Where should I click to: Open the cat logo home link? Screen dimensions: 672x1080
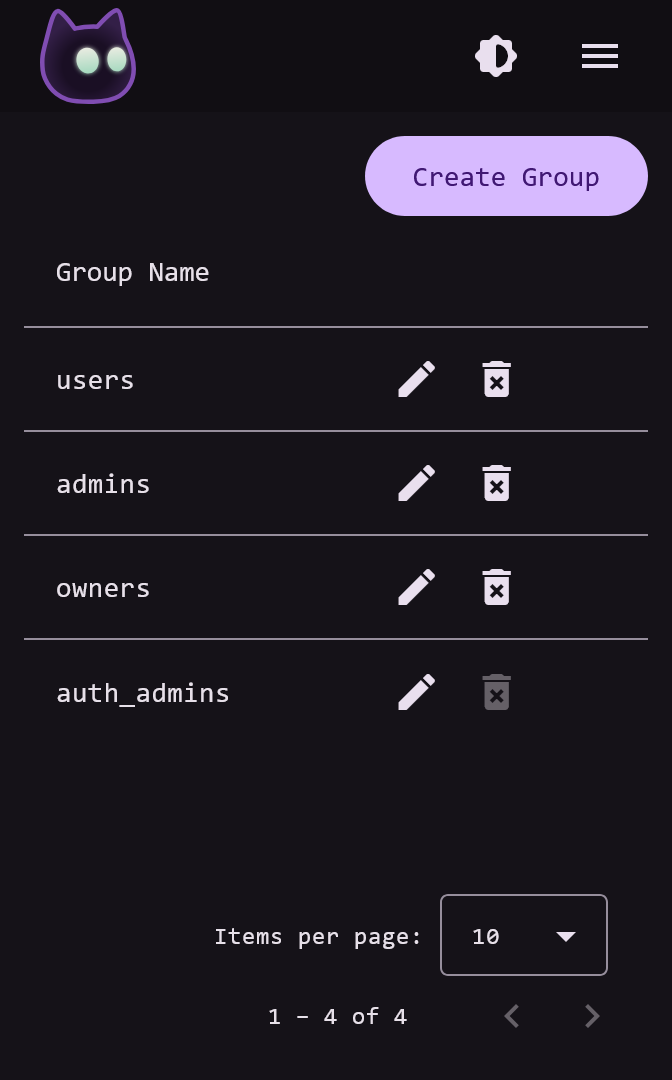pyautogui.click(x=88, y=56)
